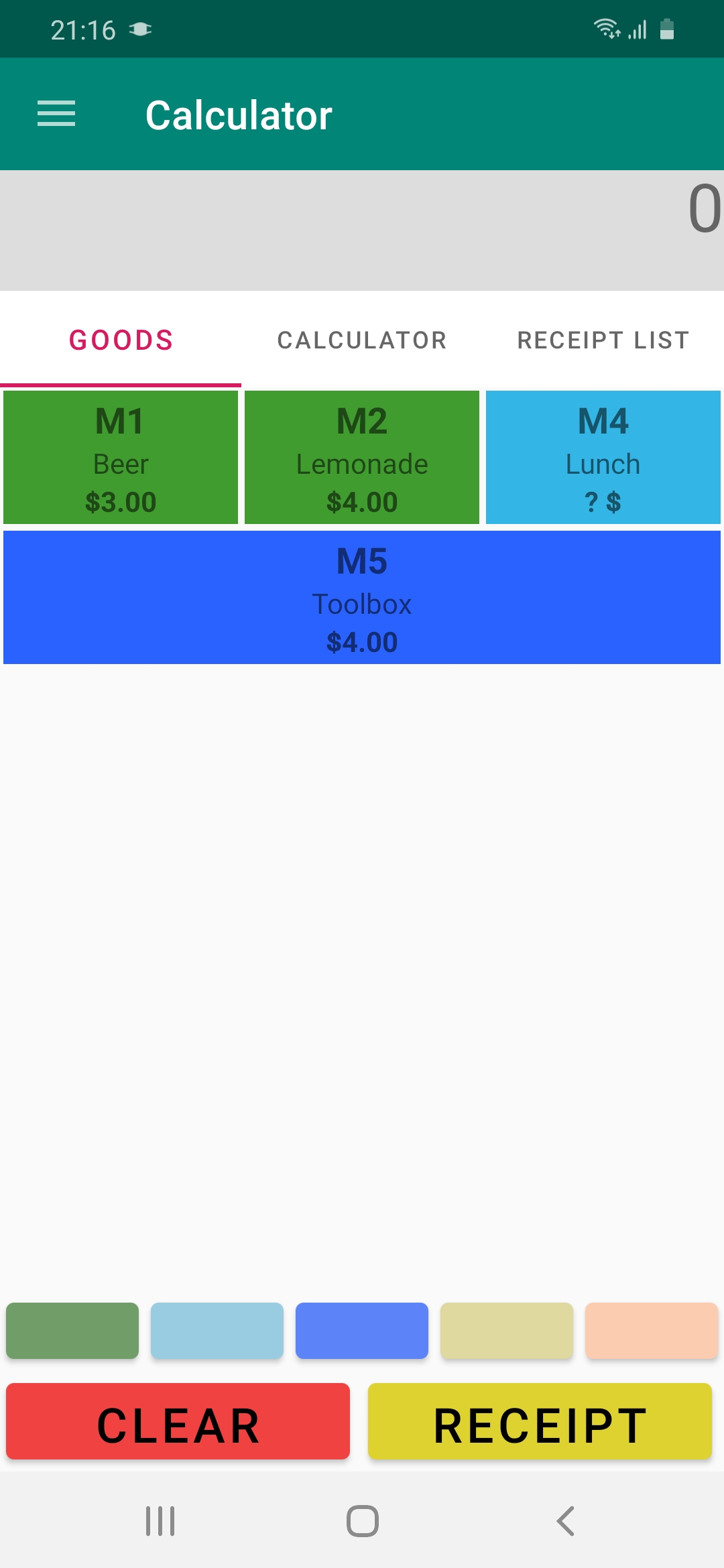Viewport: 724px width, 1568px height.
Task: Open the navigation drawer menu
Action: (56, 113)
